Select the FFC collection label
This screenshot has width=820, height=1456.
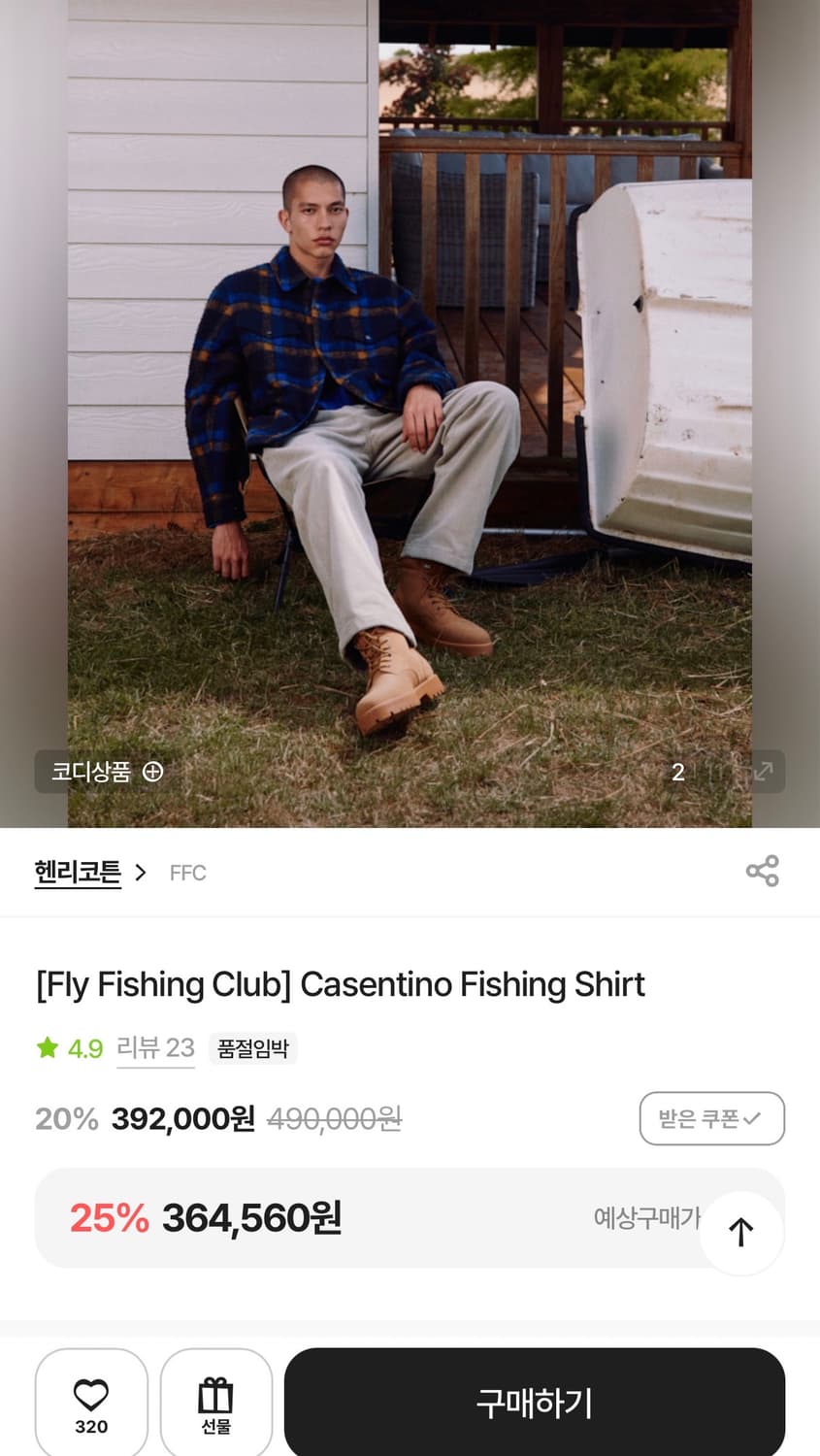click(187, 873)
